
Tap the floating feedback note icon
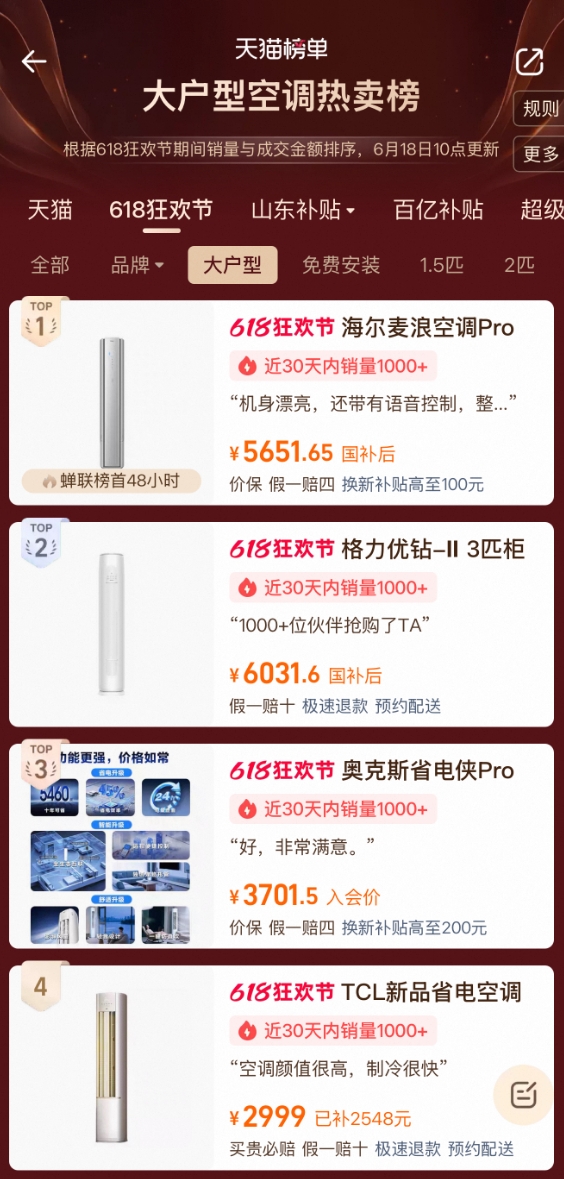[x=523, y=1095]
